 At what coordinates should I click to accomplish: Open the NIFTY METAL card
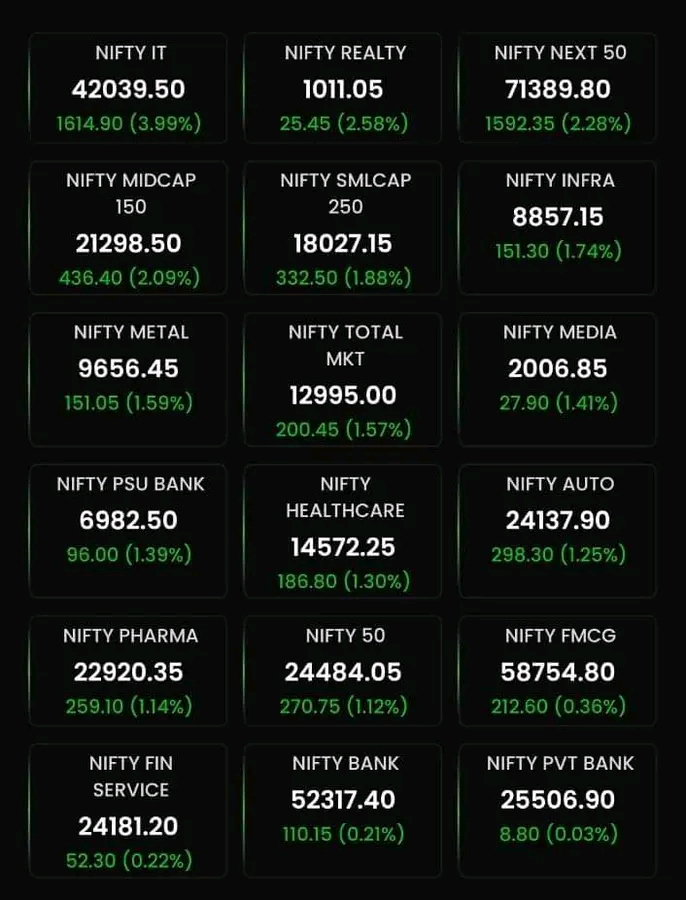click(128, 378)
